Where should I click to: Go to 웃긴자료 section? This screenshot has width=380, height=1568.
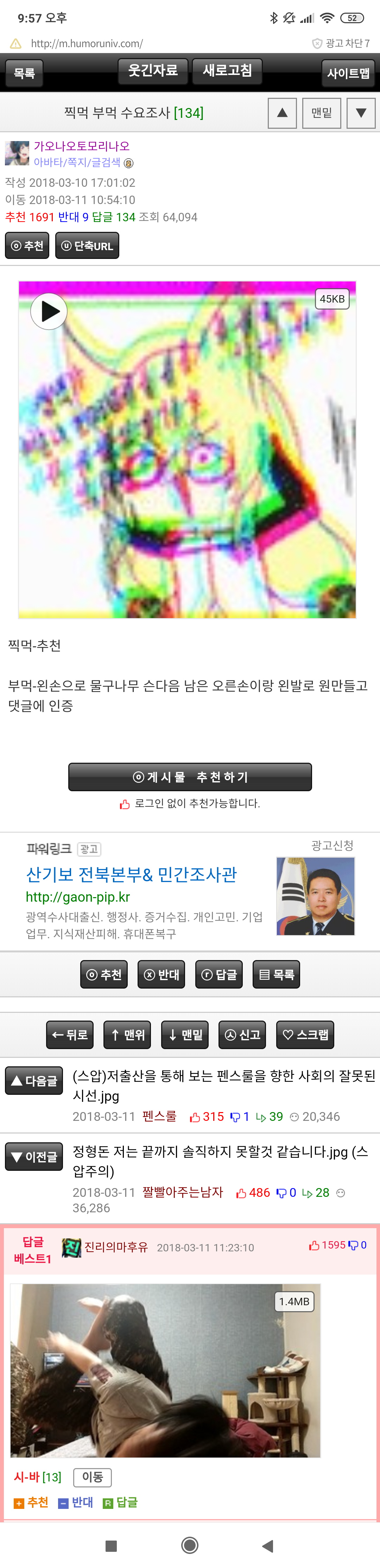(153, 71)
